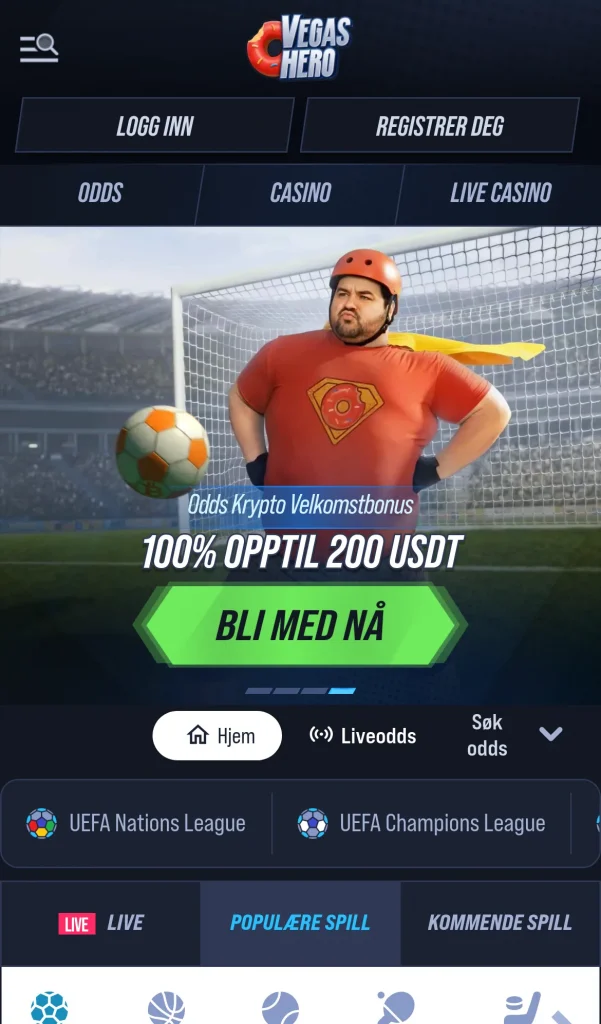The width and height of the screenshot is (601, 1024).
Task: Select the Hjem chip
Action: click(217, 735)
